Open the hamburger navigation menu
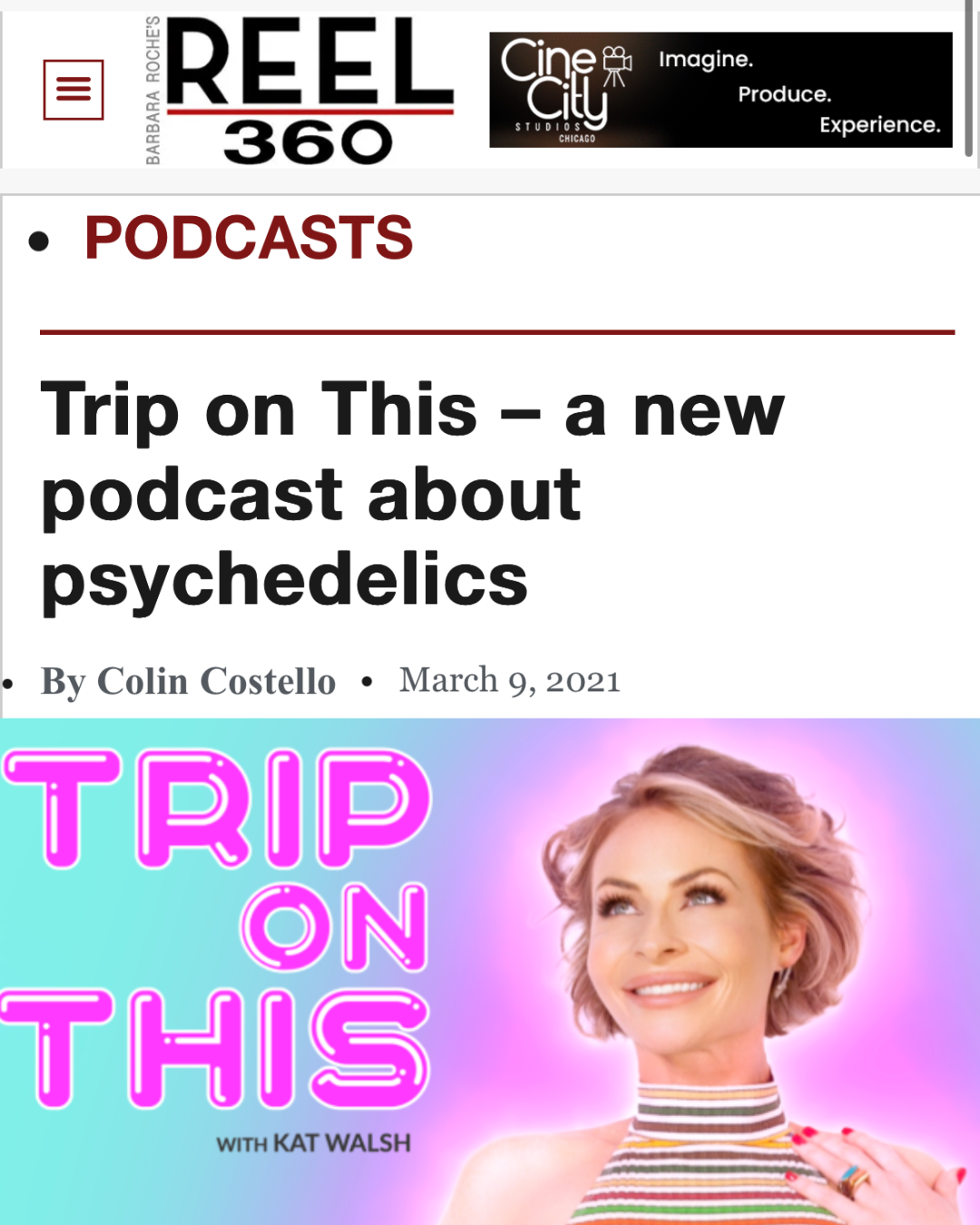Screen dimensions: 980x1225 (x=73, y=90)
